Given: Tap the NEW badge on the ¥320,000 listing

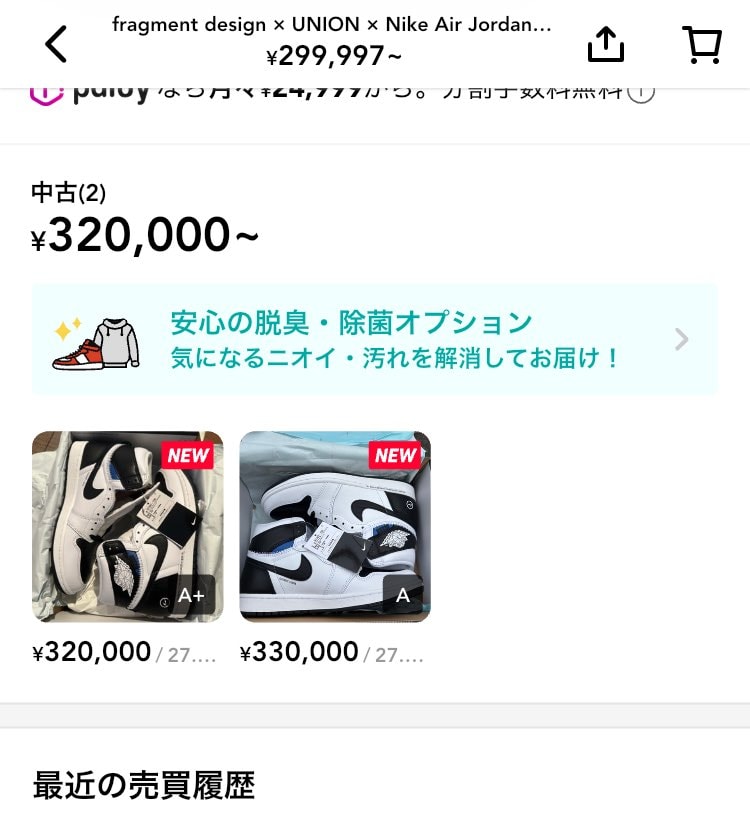Looking at the screenshot, I should [188, 455].
